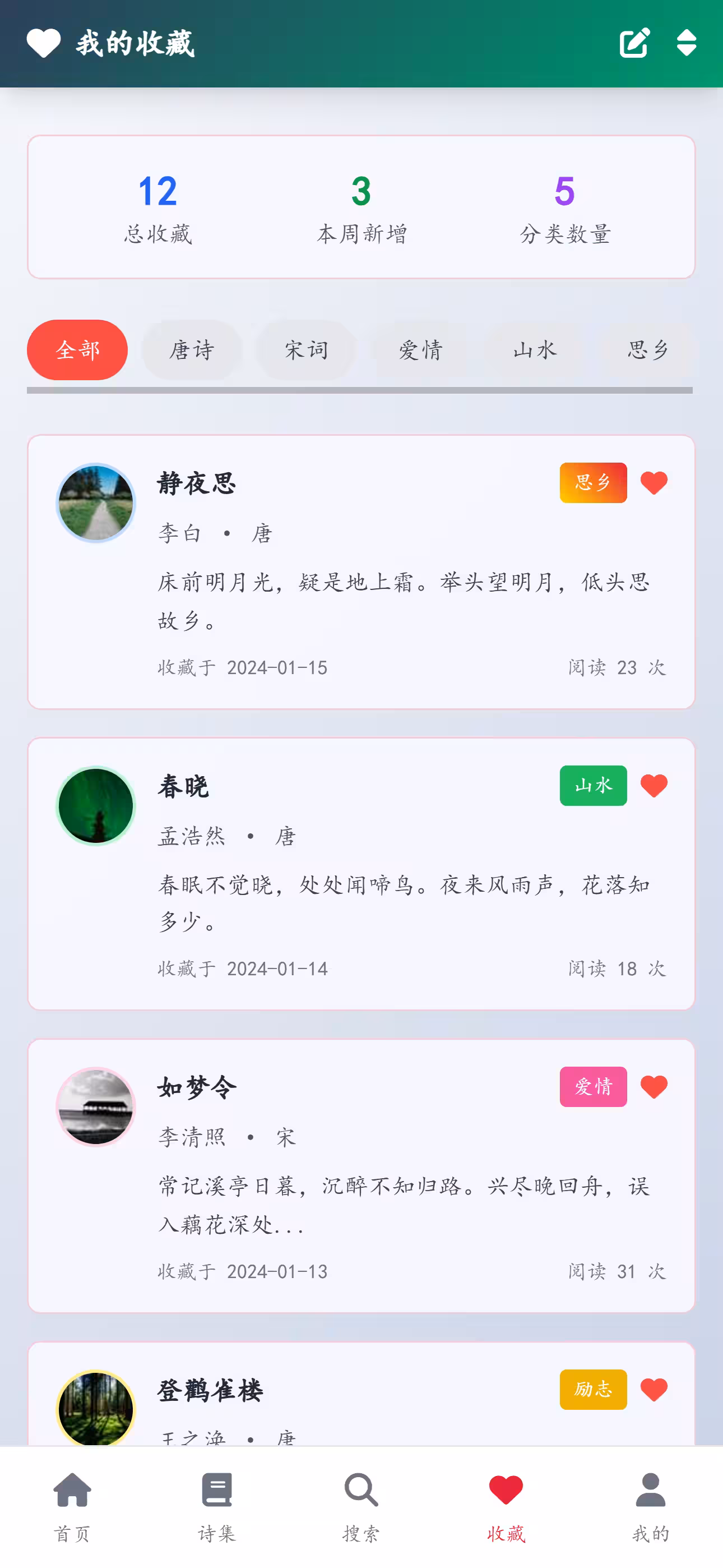This screenshot has width=723, height=1568.
Task: Toggle the heart on the 春晓 card
Action: click(x=654, y=785)
